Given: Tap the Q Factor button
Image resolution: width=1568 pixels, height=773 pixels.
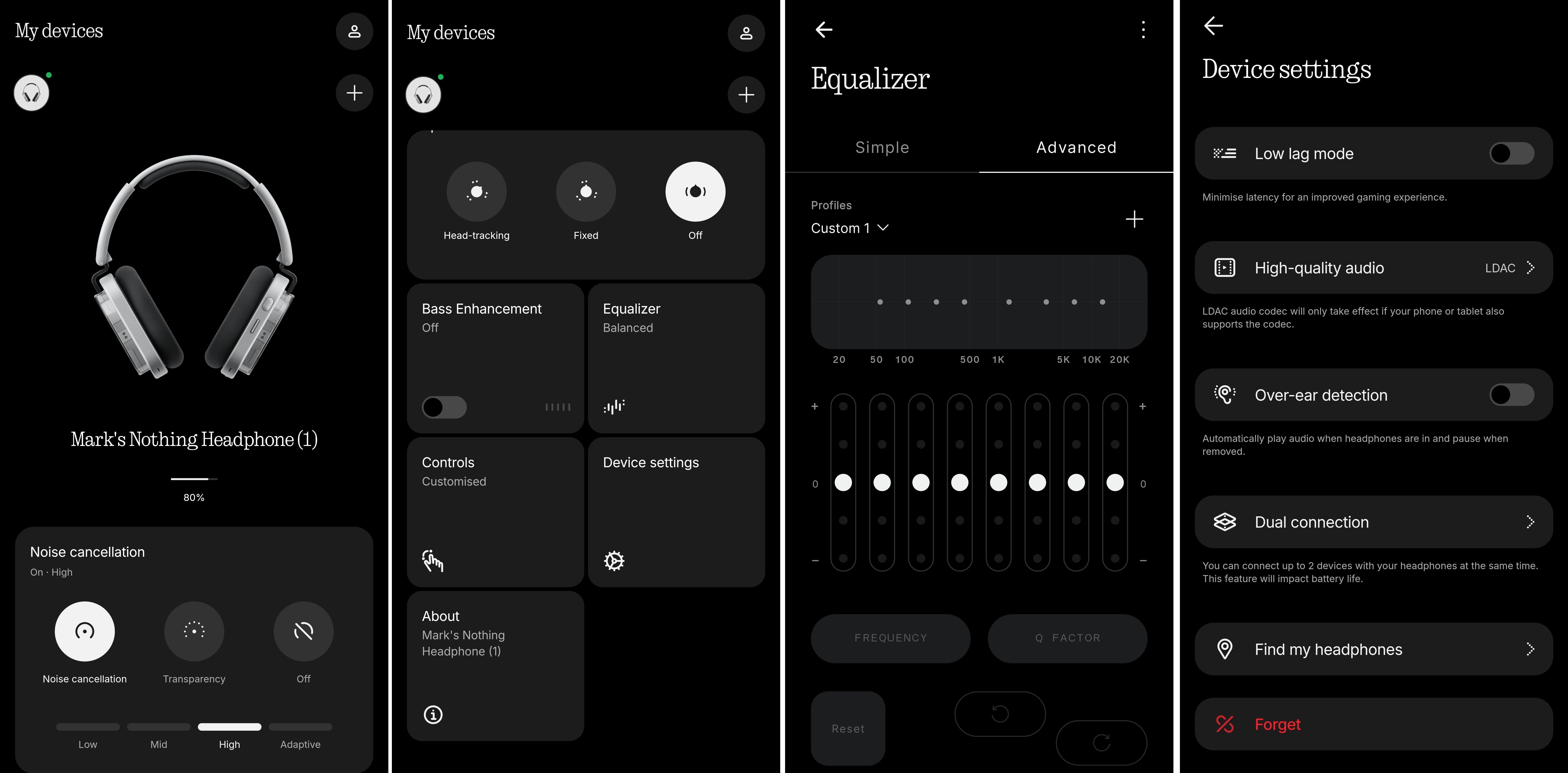Looking at the screenshot, I should [1067, 638].
